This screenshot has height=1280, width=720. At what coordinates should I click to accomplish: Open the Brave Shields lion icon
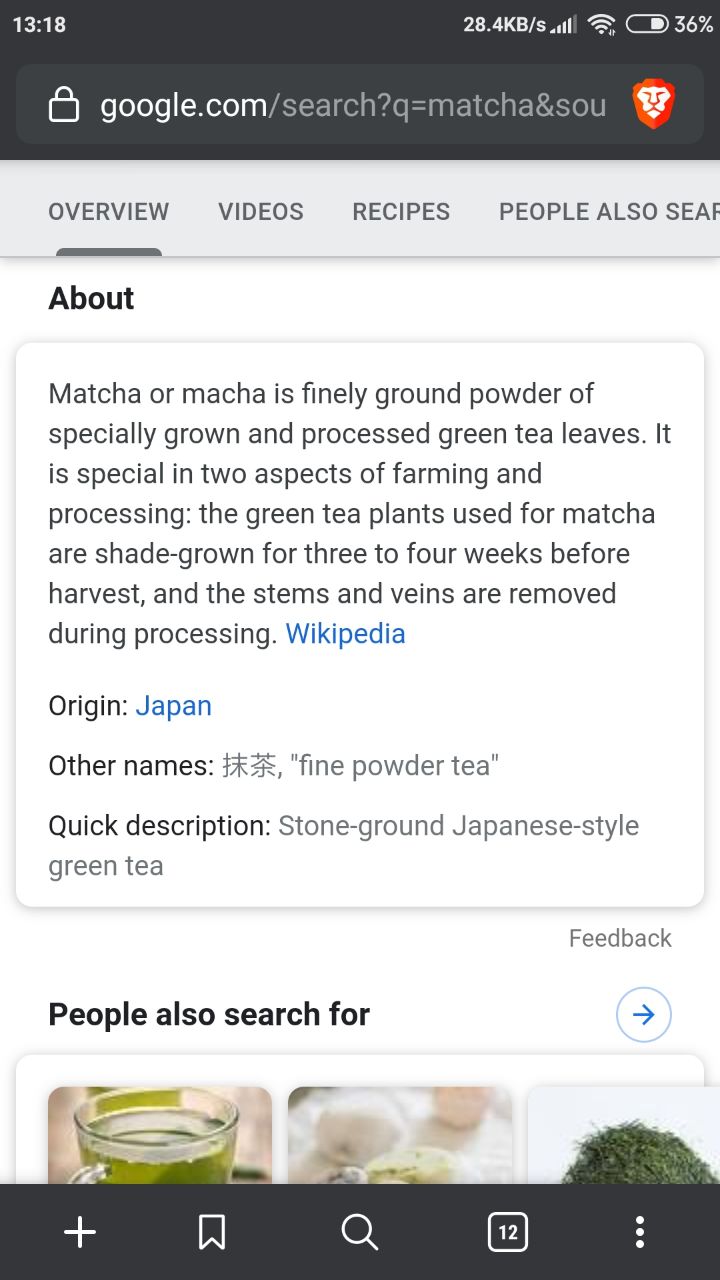point(654,105)
